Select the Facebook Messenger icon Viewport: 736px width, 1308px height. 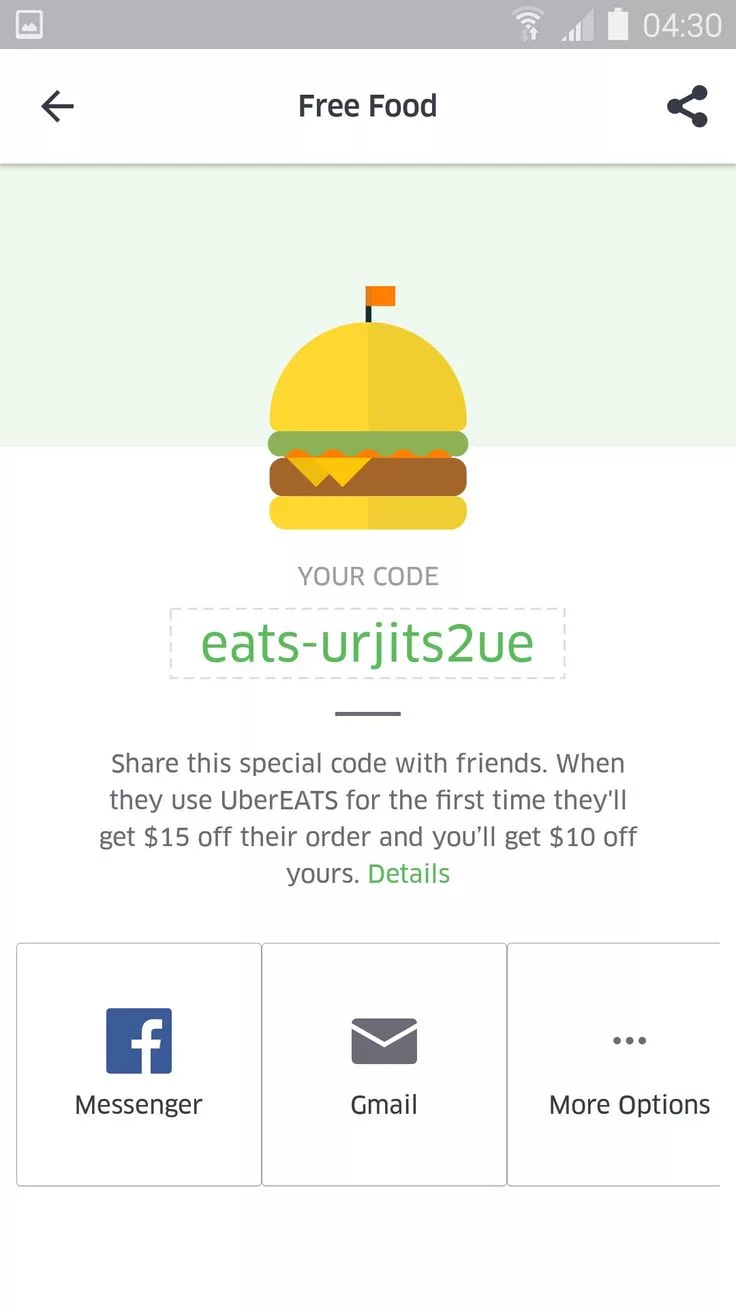click(x=138, y=1039)
